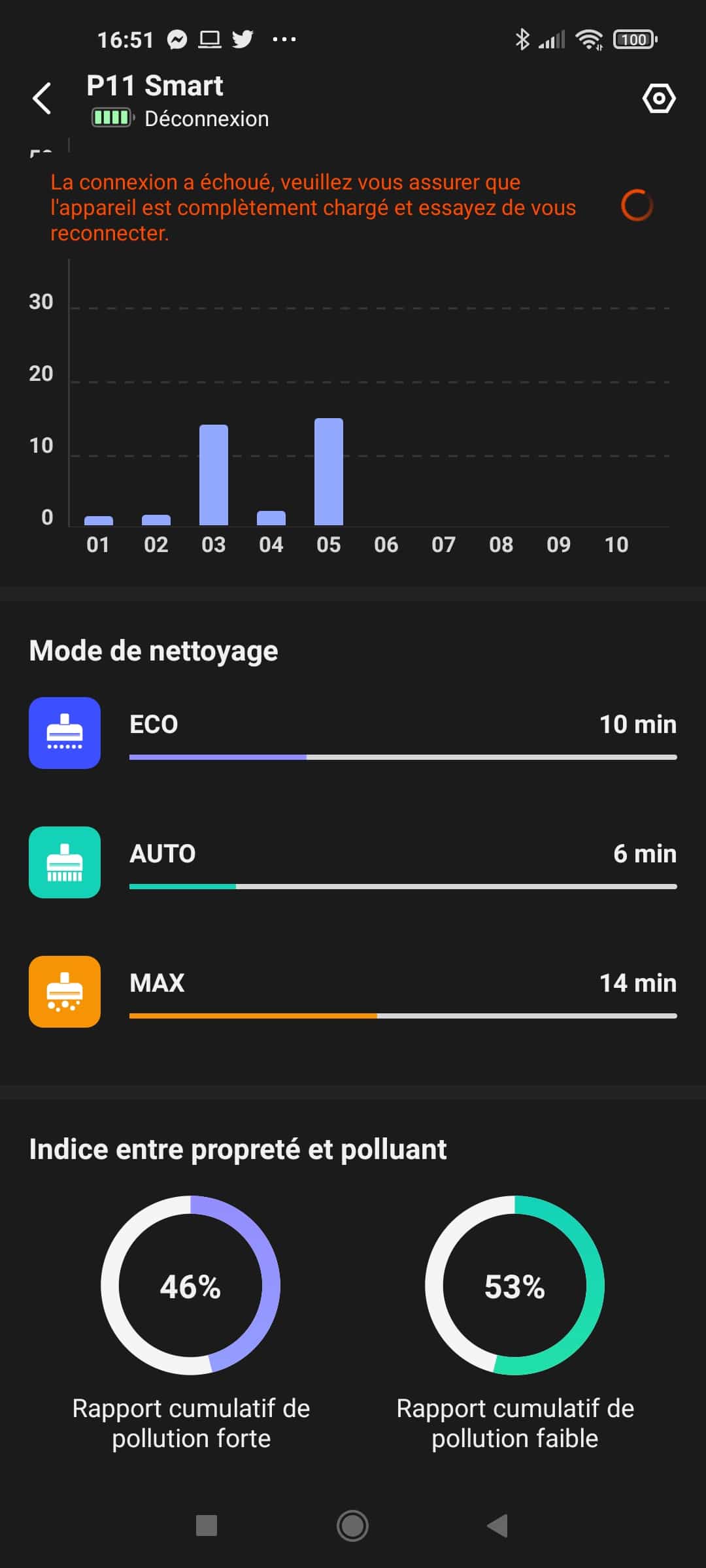Go back using the top-left arrow
Image resolution: width=706 pixels, height=1568 pixels.
[42, 99]
